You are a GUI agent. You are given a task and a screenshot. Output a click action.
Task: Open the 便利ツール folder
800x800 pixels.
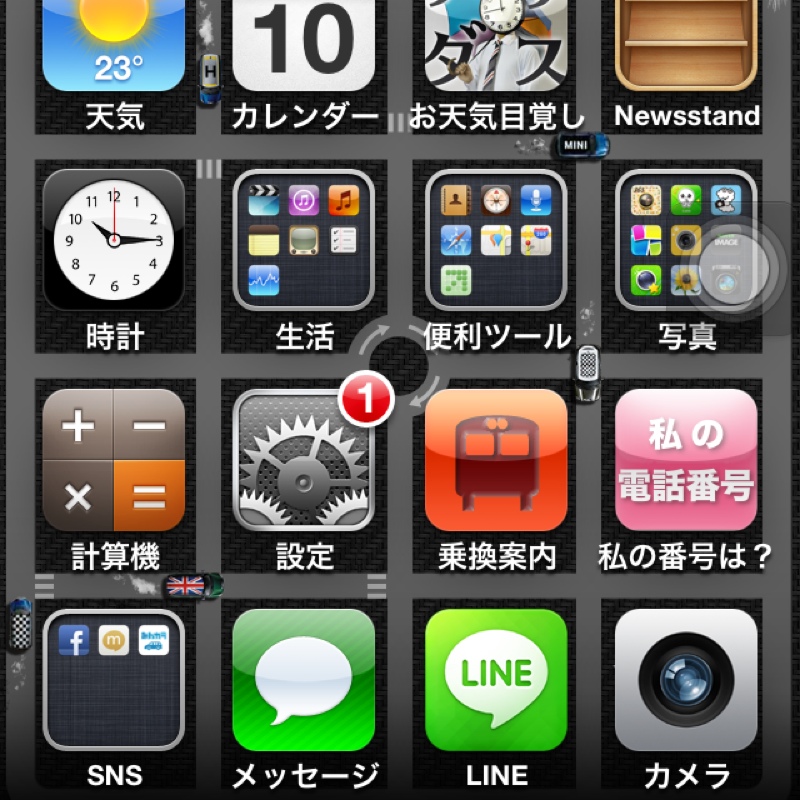point(496,240)
